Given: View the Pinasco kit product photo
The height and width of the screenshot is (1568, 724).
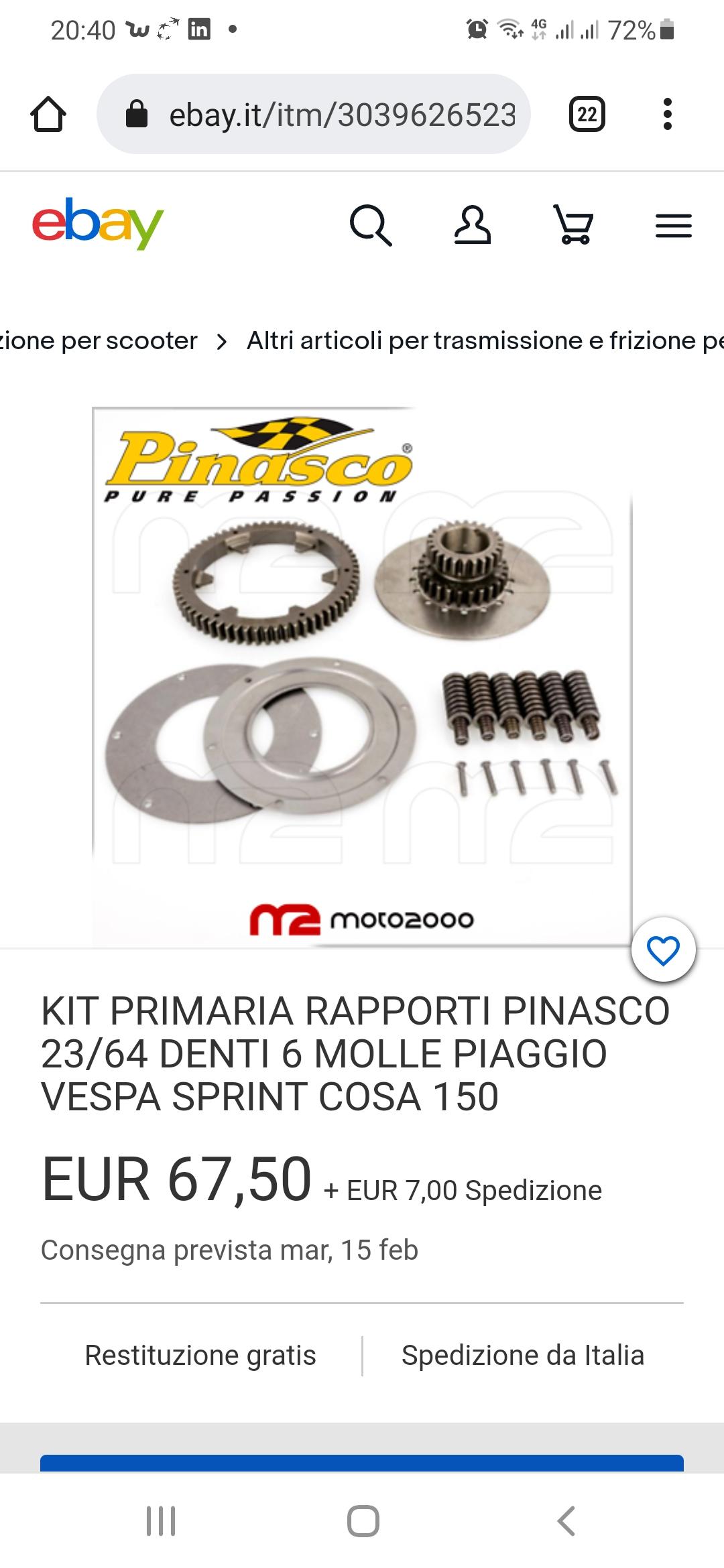Looking at the screenshot, I should click(x=362, y=676).
